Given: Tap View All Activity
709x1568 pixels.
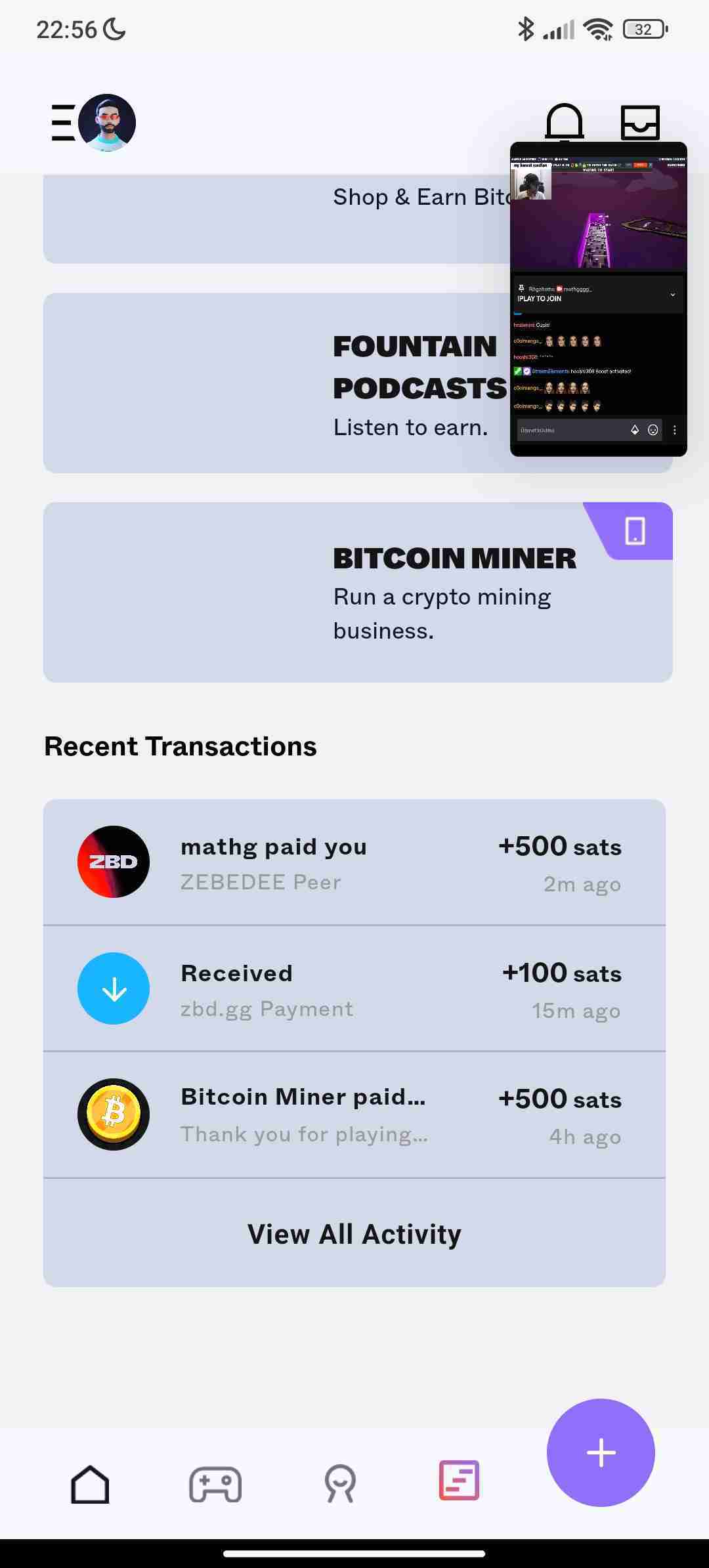Looking at the screenshot, I should click(x=354, y=1234).
